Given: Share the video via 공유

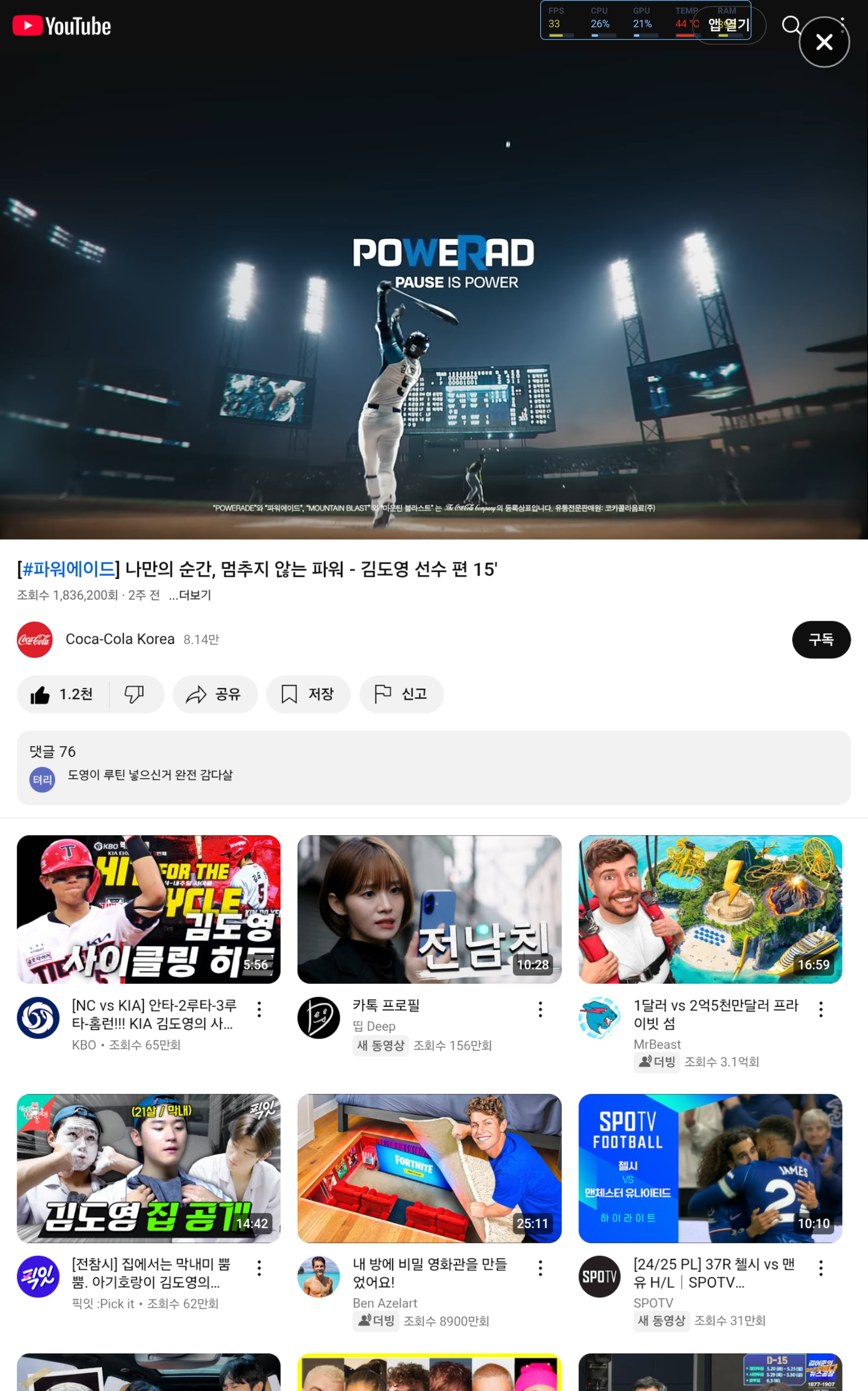Looking at the screenshot, I should (215, 695).
